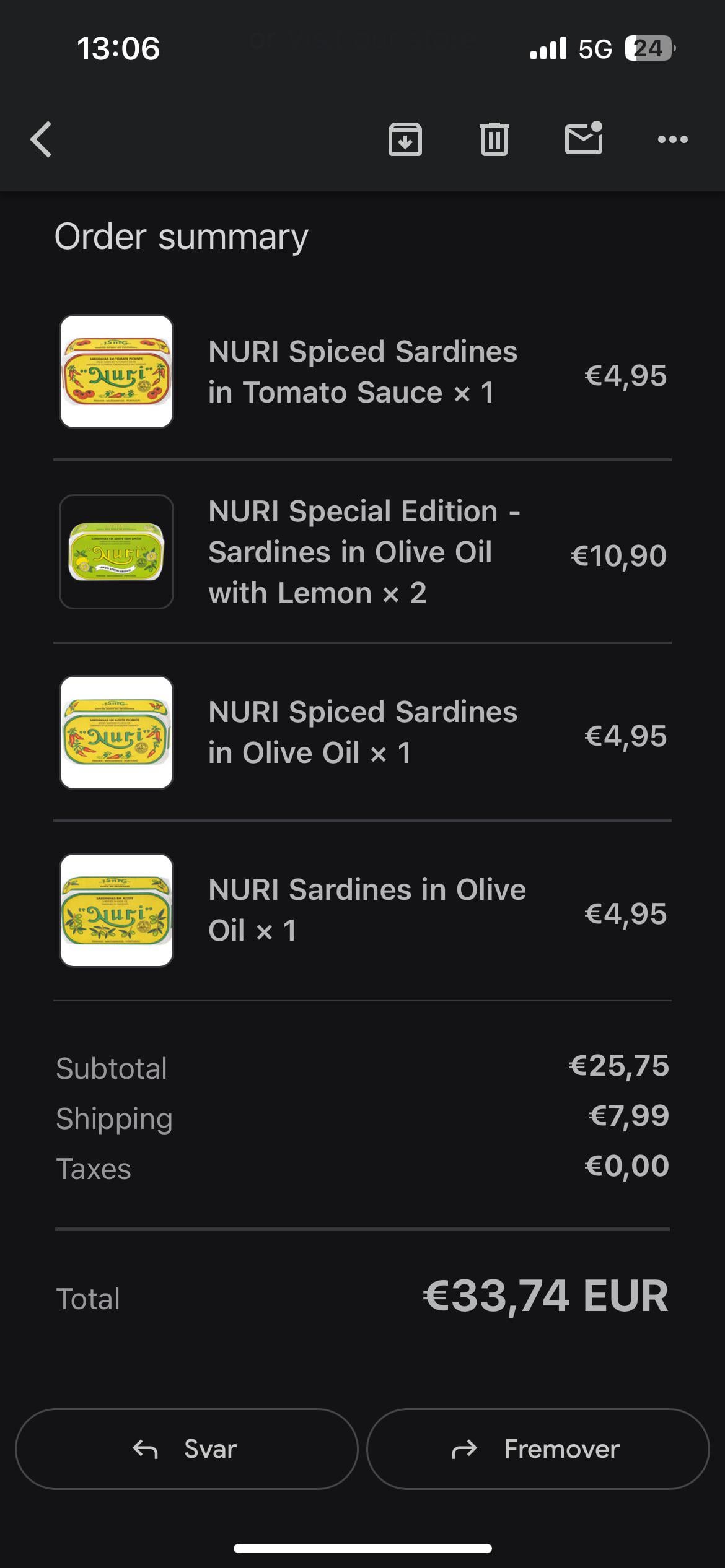This screenshot has height=1568, width=725.
Task: Go back to the inbox
Action: click(x=42, y=139)
